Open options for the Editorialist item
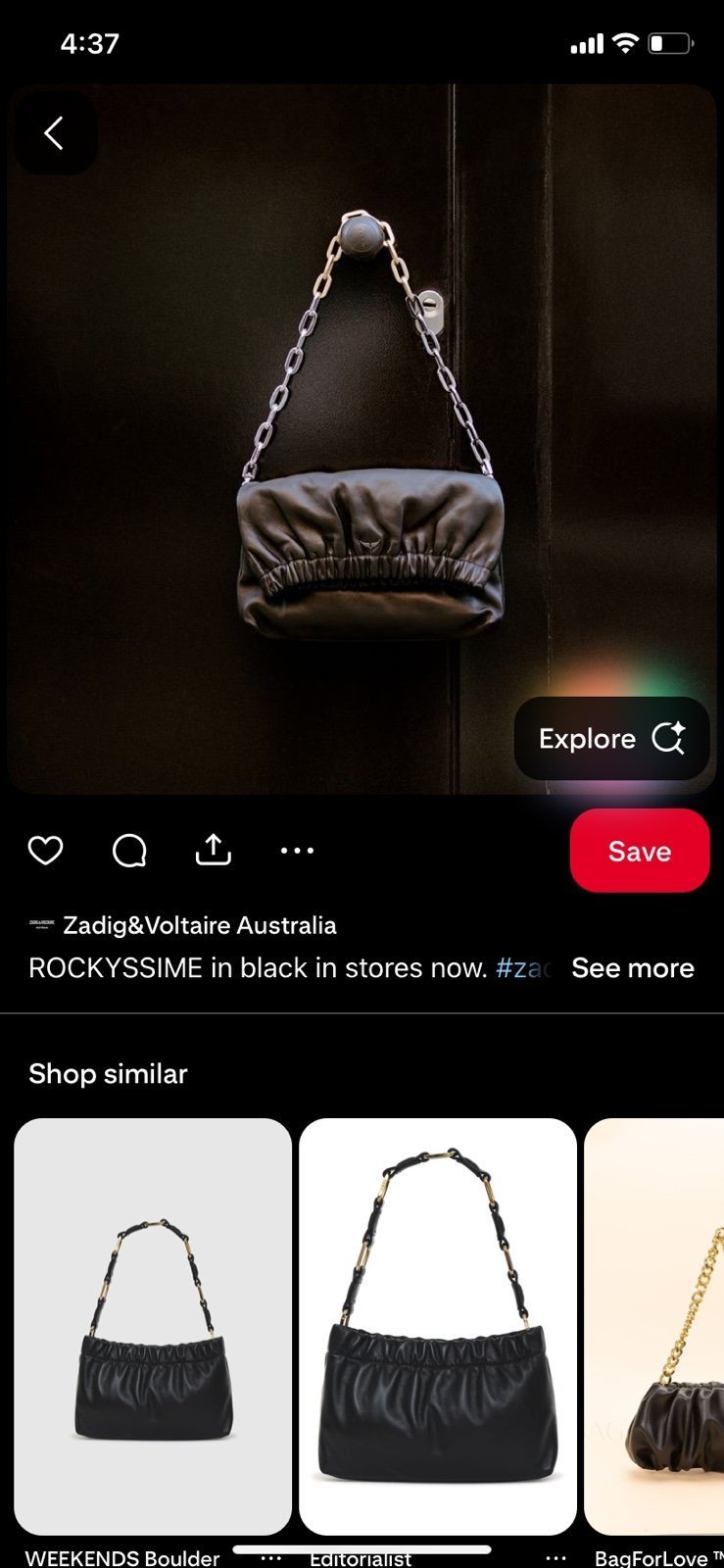Image resolution: width=724 pixels, height=1568 pixels. pos(555,1557)
